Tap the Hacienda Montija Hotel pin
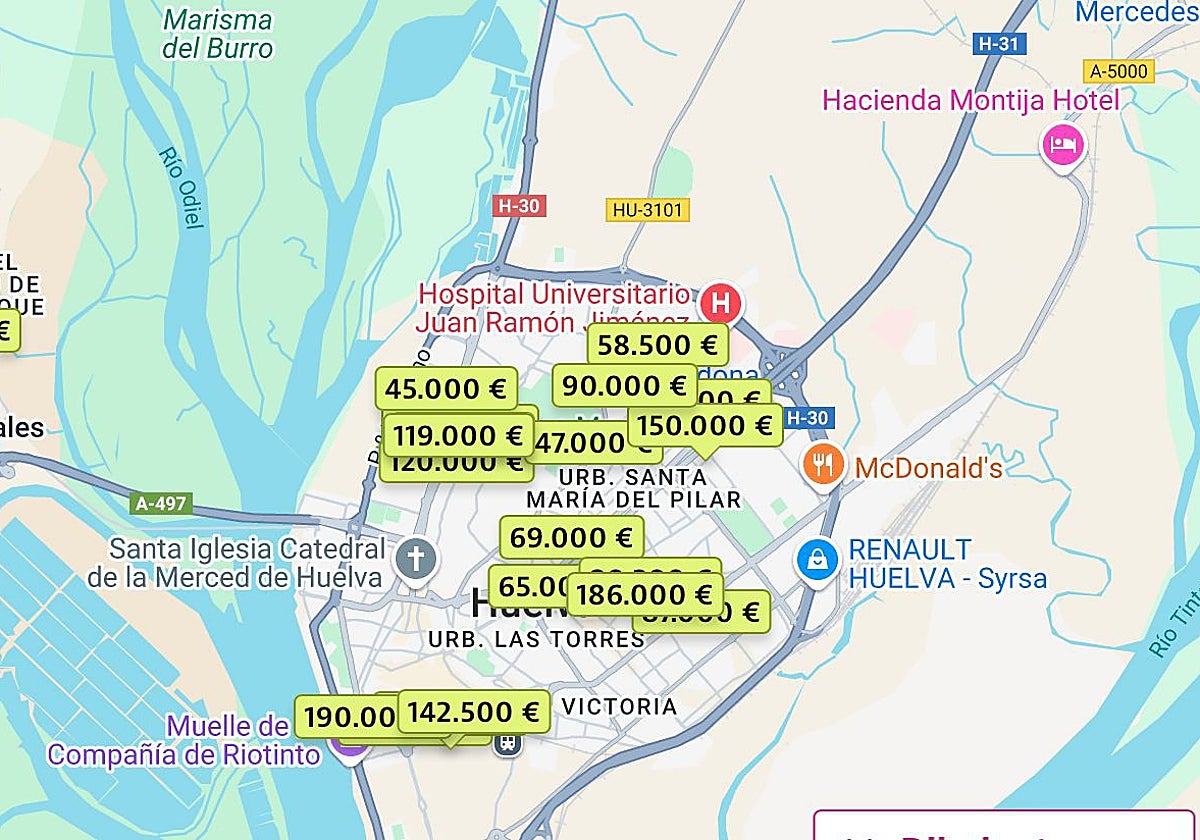The image size is (1200, 840). [1063, 146]
